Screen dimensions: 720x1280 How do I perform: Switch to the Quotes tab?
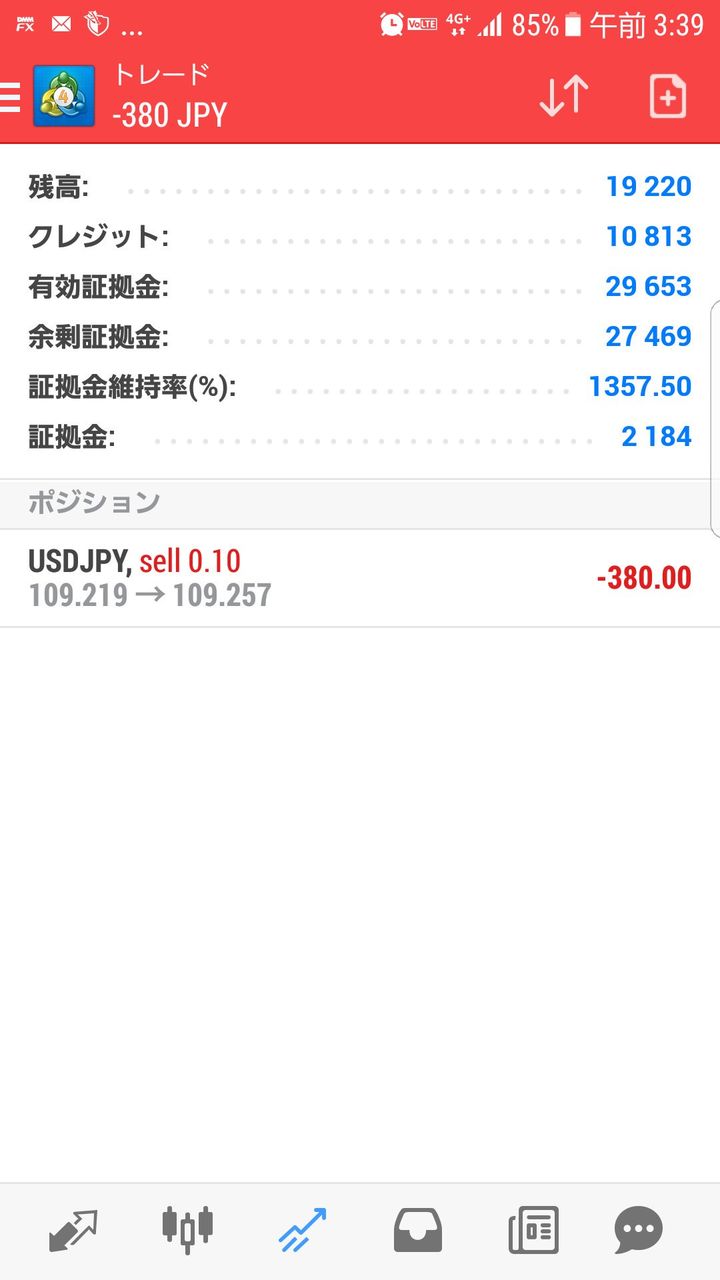(73, 1230)
